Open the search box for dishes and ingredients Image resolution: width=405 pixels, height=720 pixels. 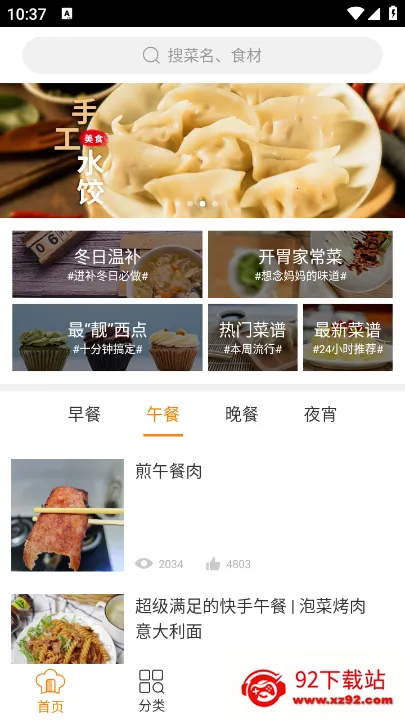[x=202, y=56]
